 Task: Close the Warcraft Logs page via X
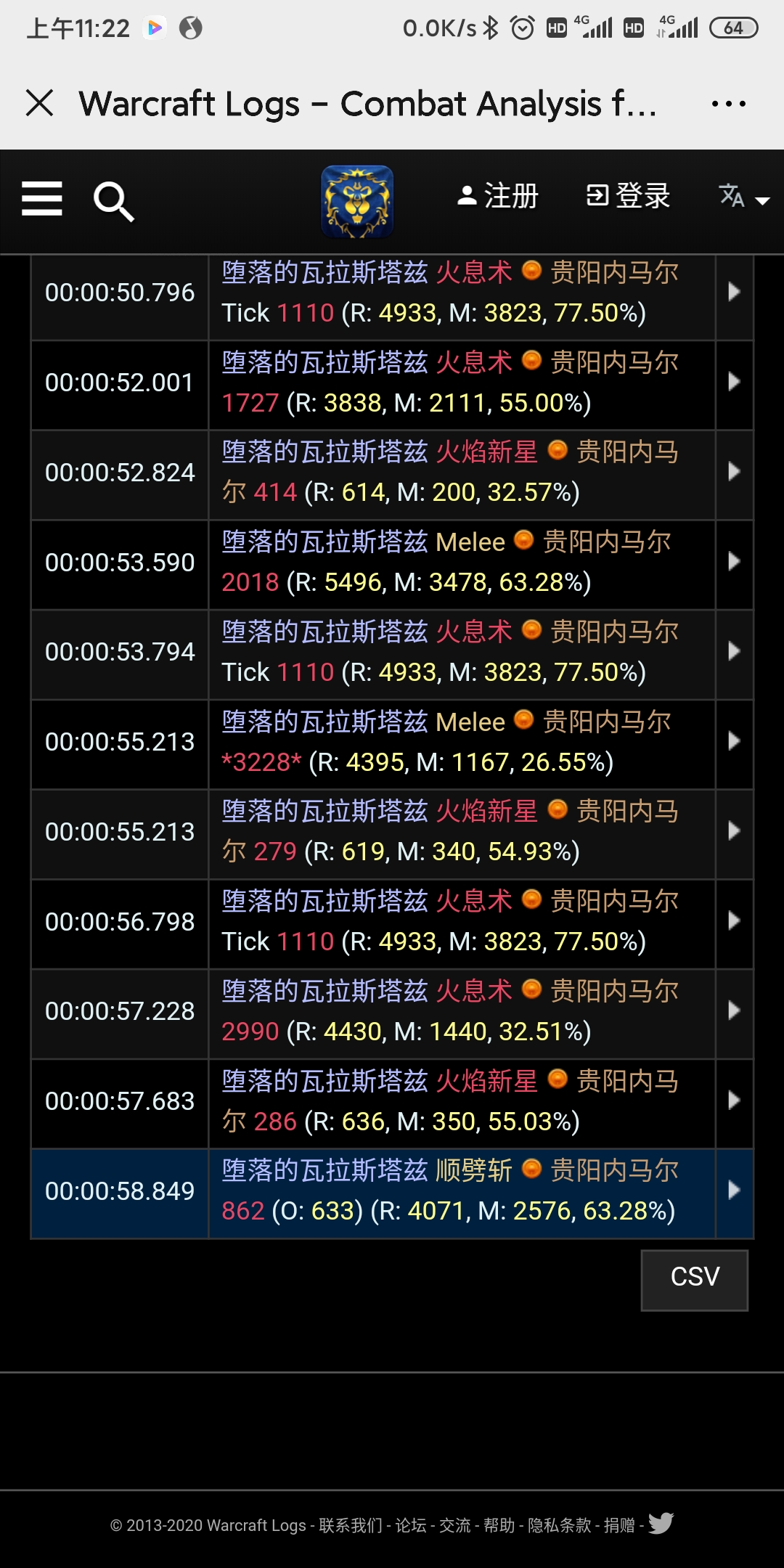[41, 103]
